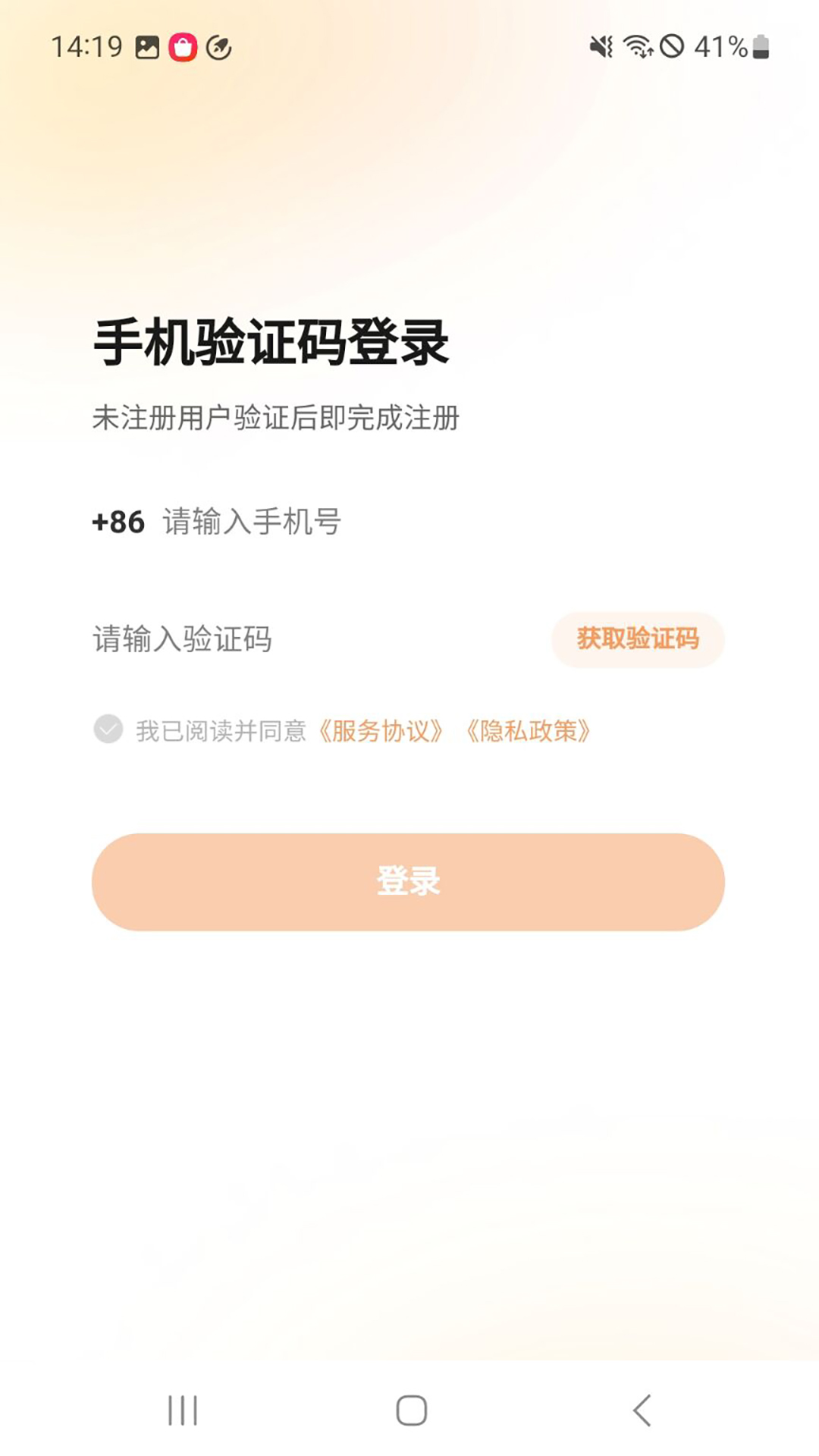Viewport: 819px width, 1456px height.
Task: Tap the screen recorder icon in status bar
Action: 219,48
